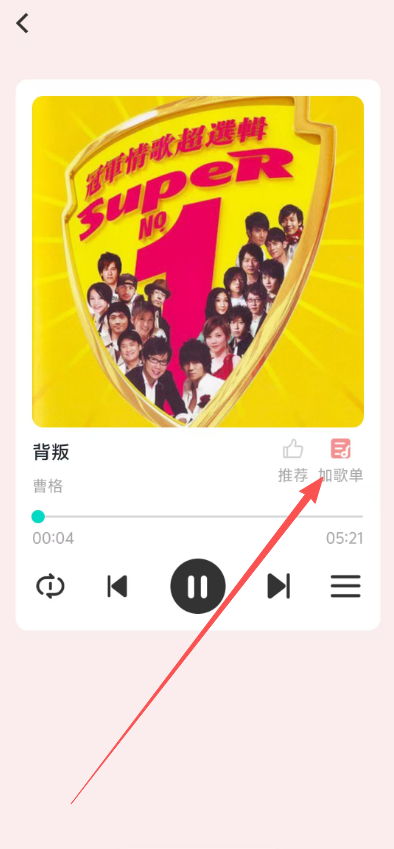Tap the playback progress bar
The image size is (394, 849).
pos(198,517)
